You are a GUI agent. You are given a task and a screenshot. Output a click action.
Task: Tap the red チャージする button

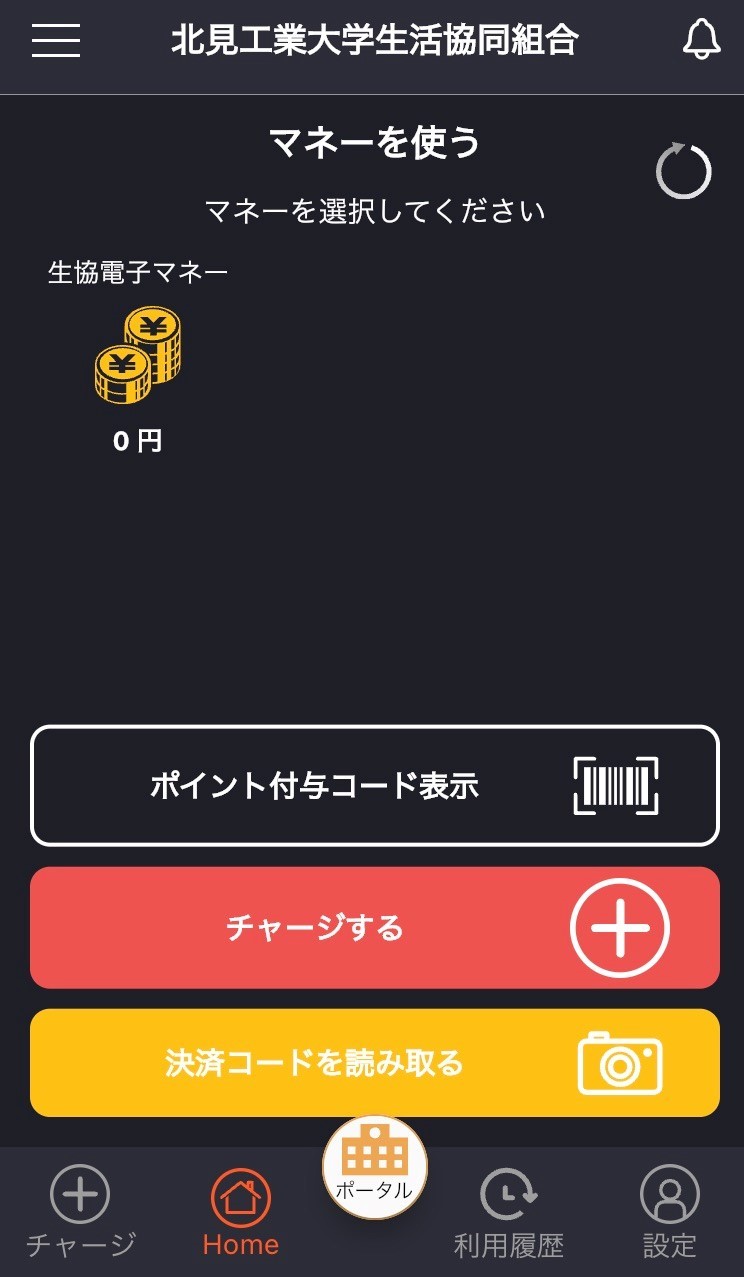(x=375, y=928)
